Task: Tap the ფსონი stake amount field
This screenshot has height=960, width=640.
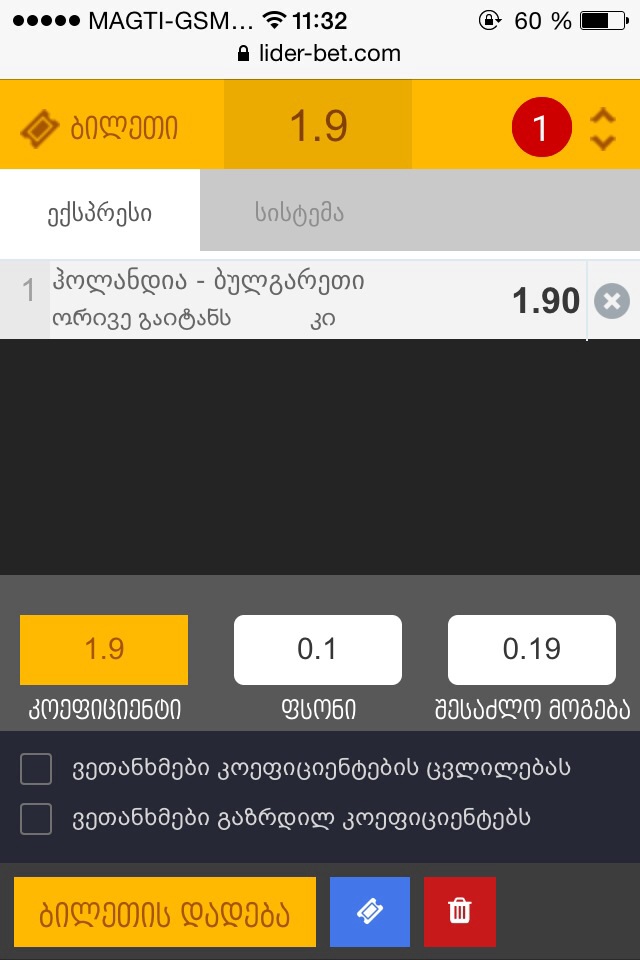Action: point(317,649)
